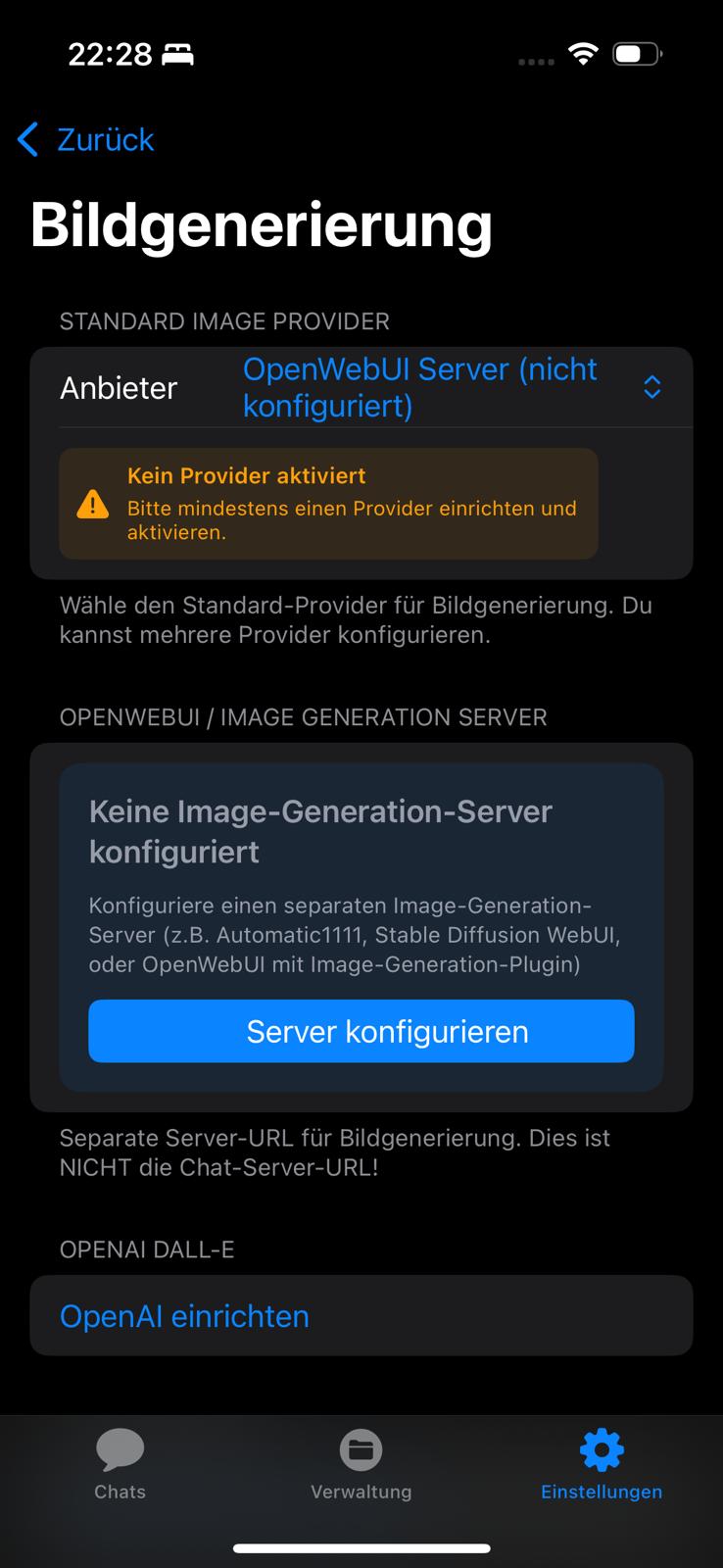Select the Verwaltung icon in tab bar
This screenshot has width=723, height=1568.
coord(361,1450)
